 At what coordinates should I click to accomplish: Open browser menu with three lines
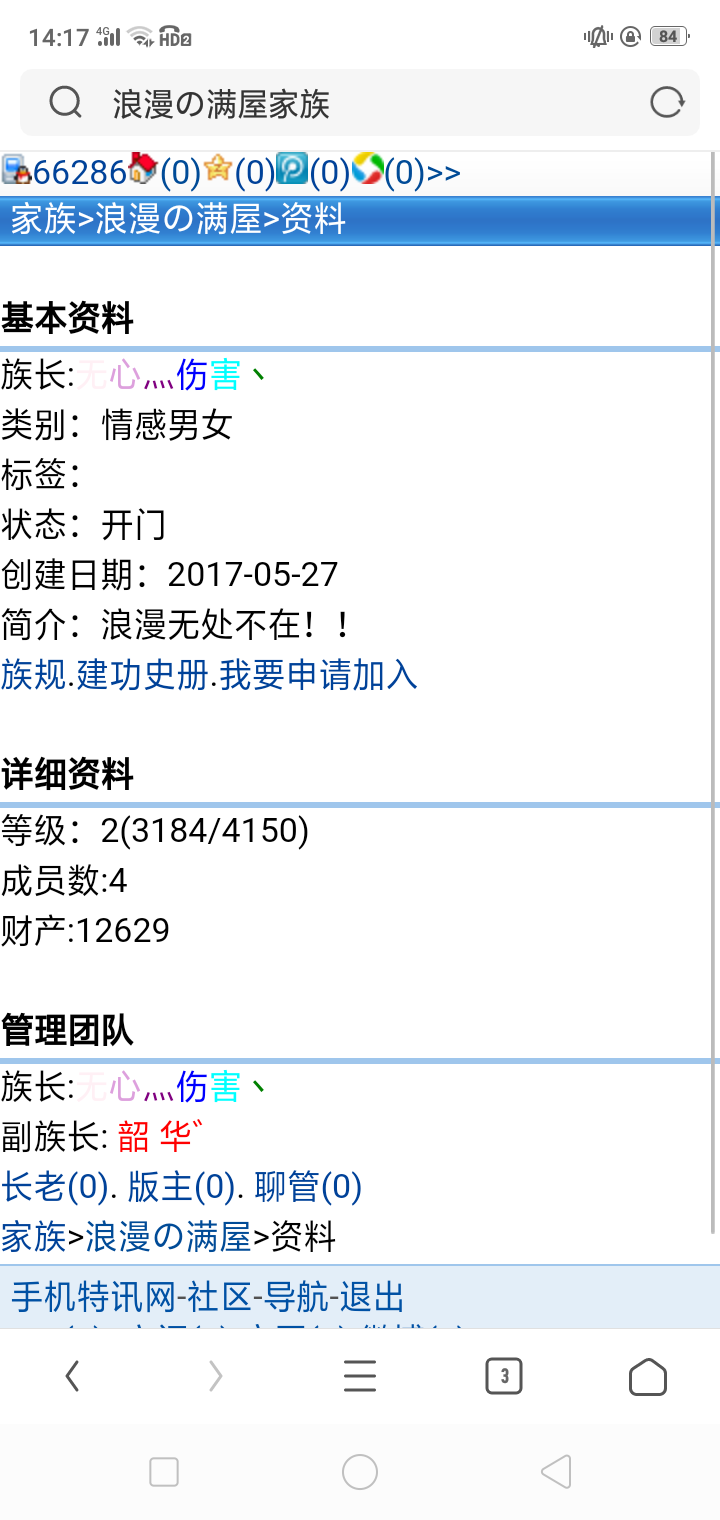point(360,1377)
